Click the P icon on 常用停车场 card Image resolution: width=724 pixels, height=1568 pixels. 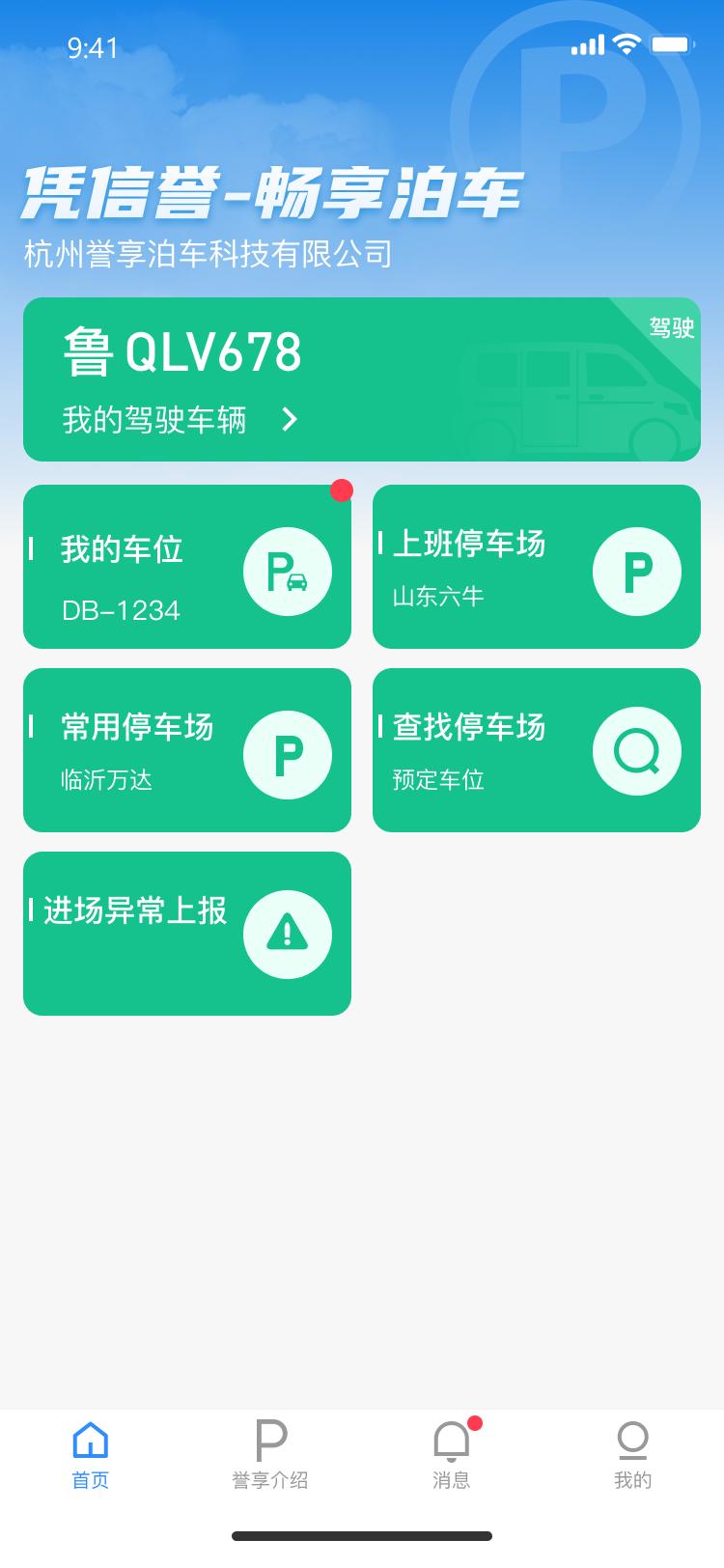(x=287, y=754)
